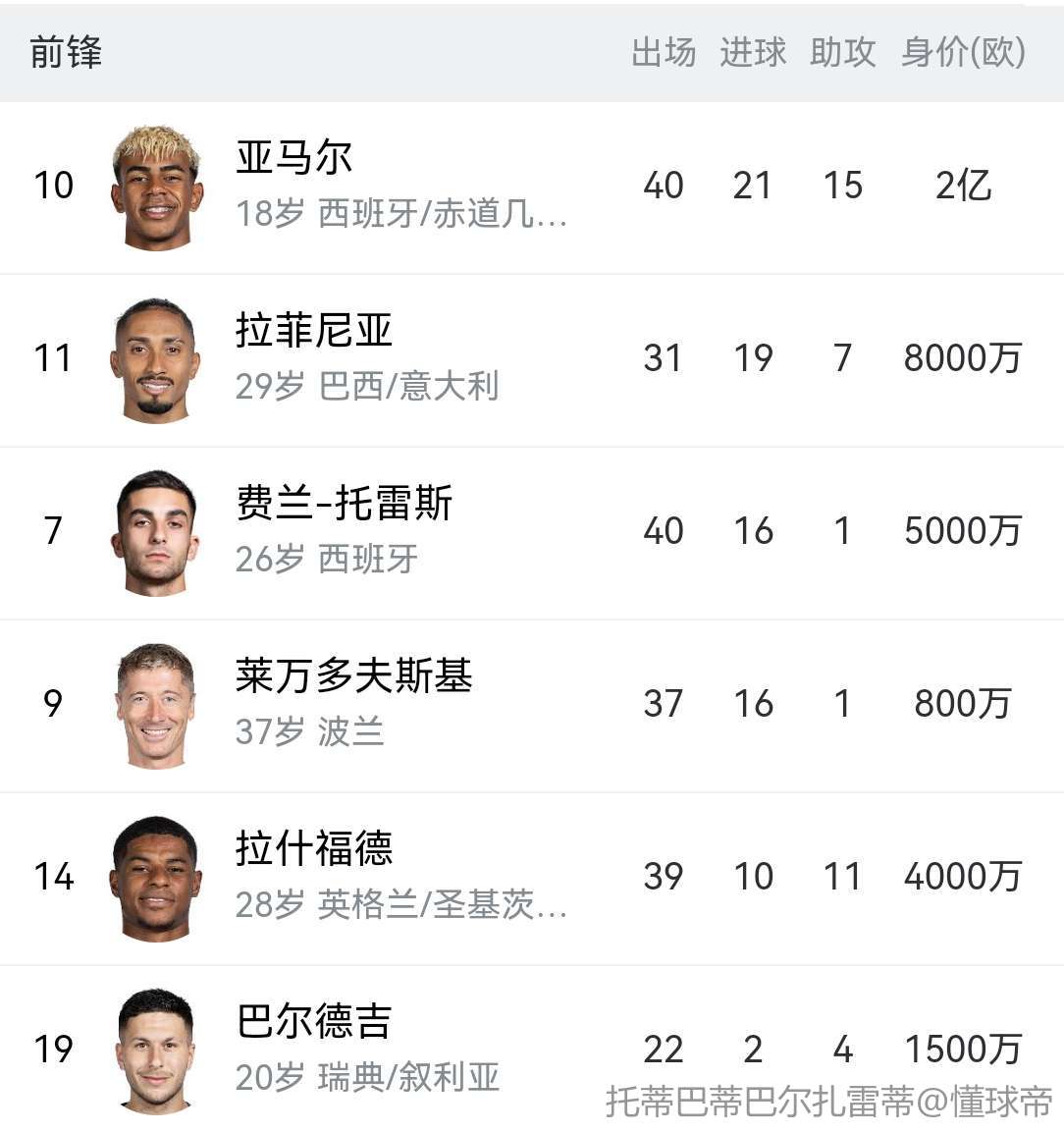
Task: View details of 拉菲尼亚
Action: click(x=314, y=332)
